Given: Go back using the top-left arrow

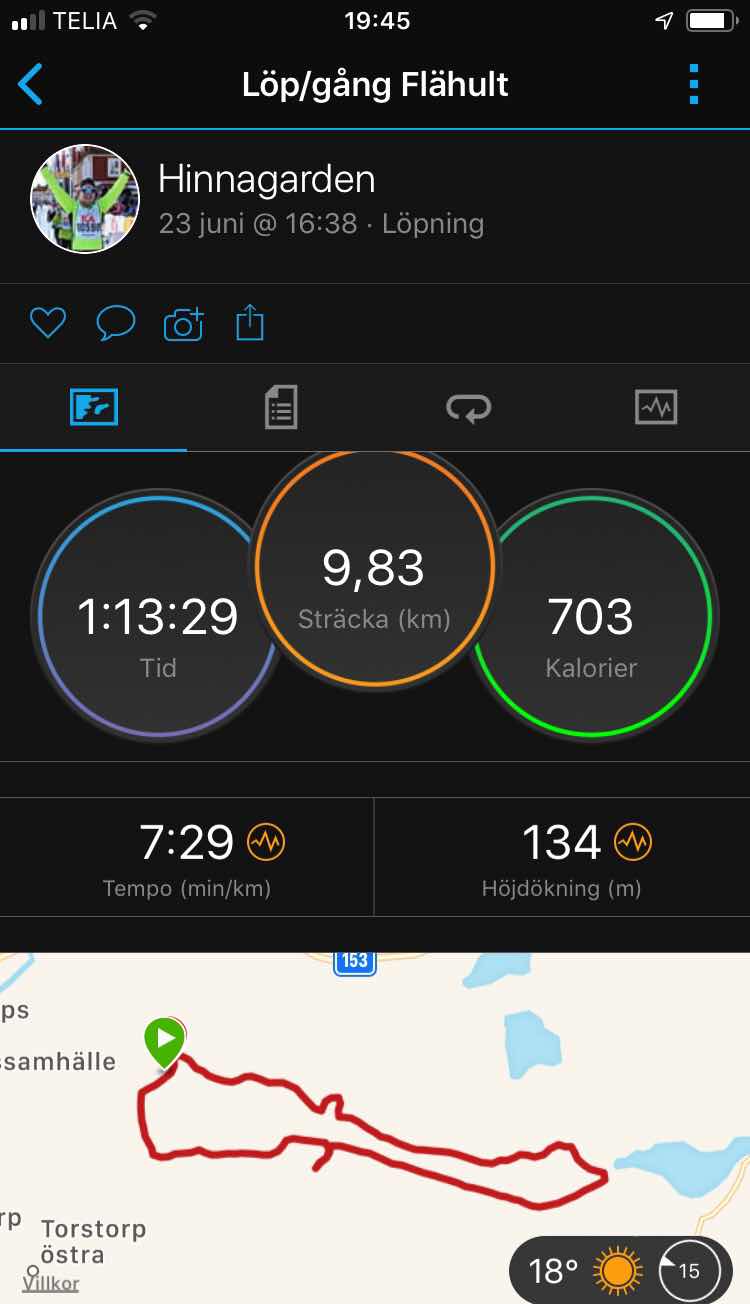Looking at the screenshot, I should click(31, 84).
